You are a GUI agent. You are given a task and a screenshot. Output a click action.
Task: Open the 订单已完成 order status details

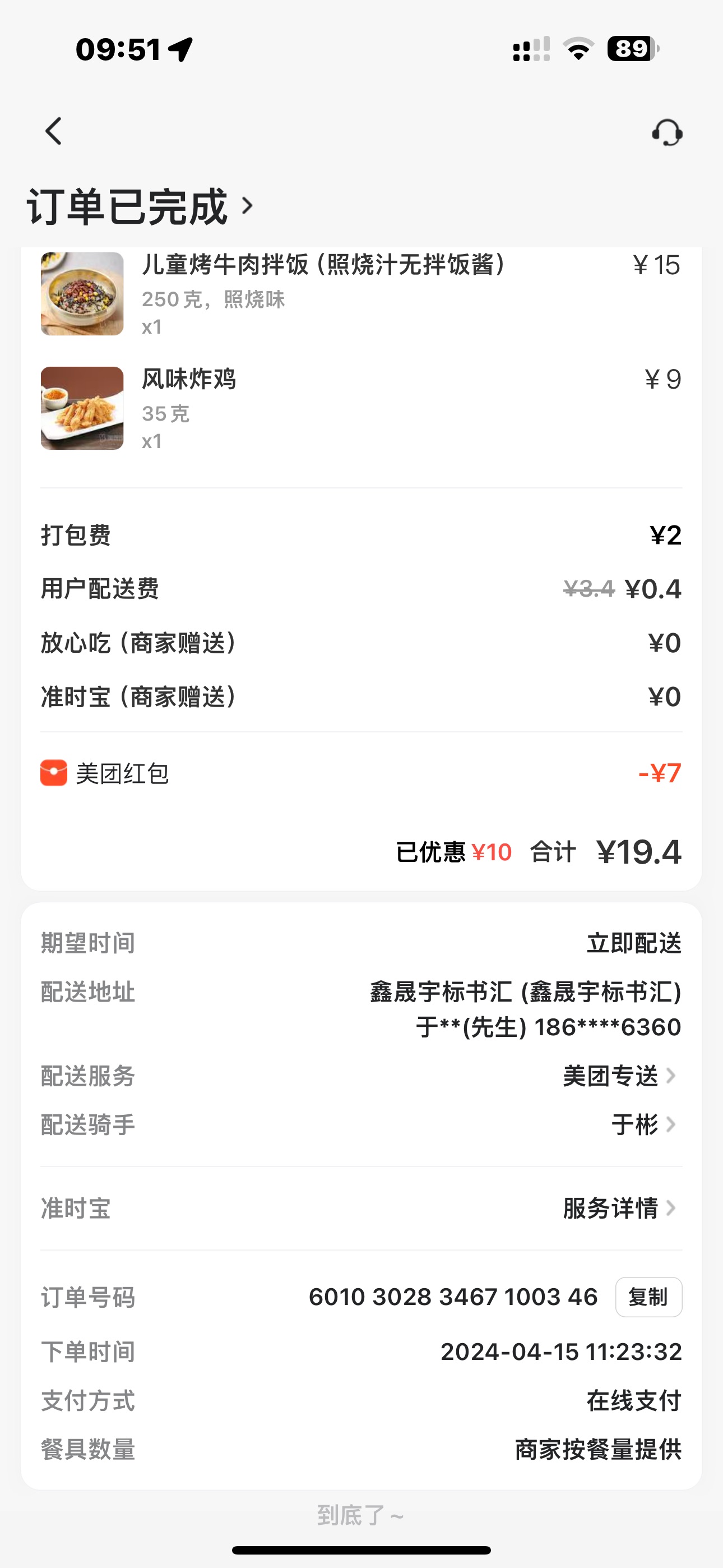[140, 207]
